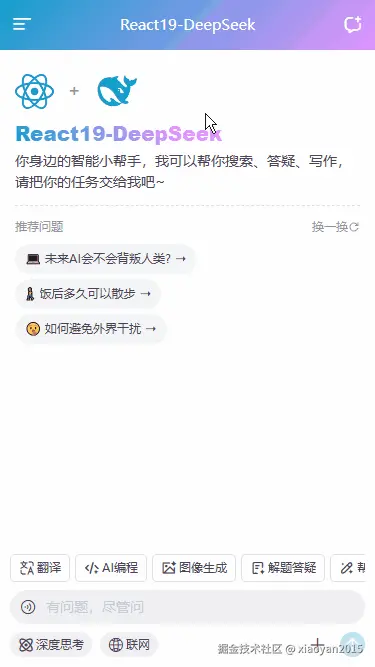Open the 翻译 tool
The image size is (375, 667).
pos(40,568)
